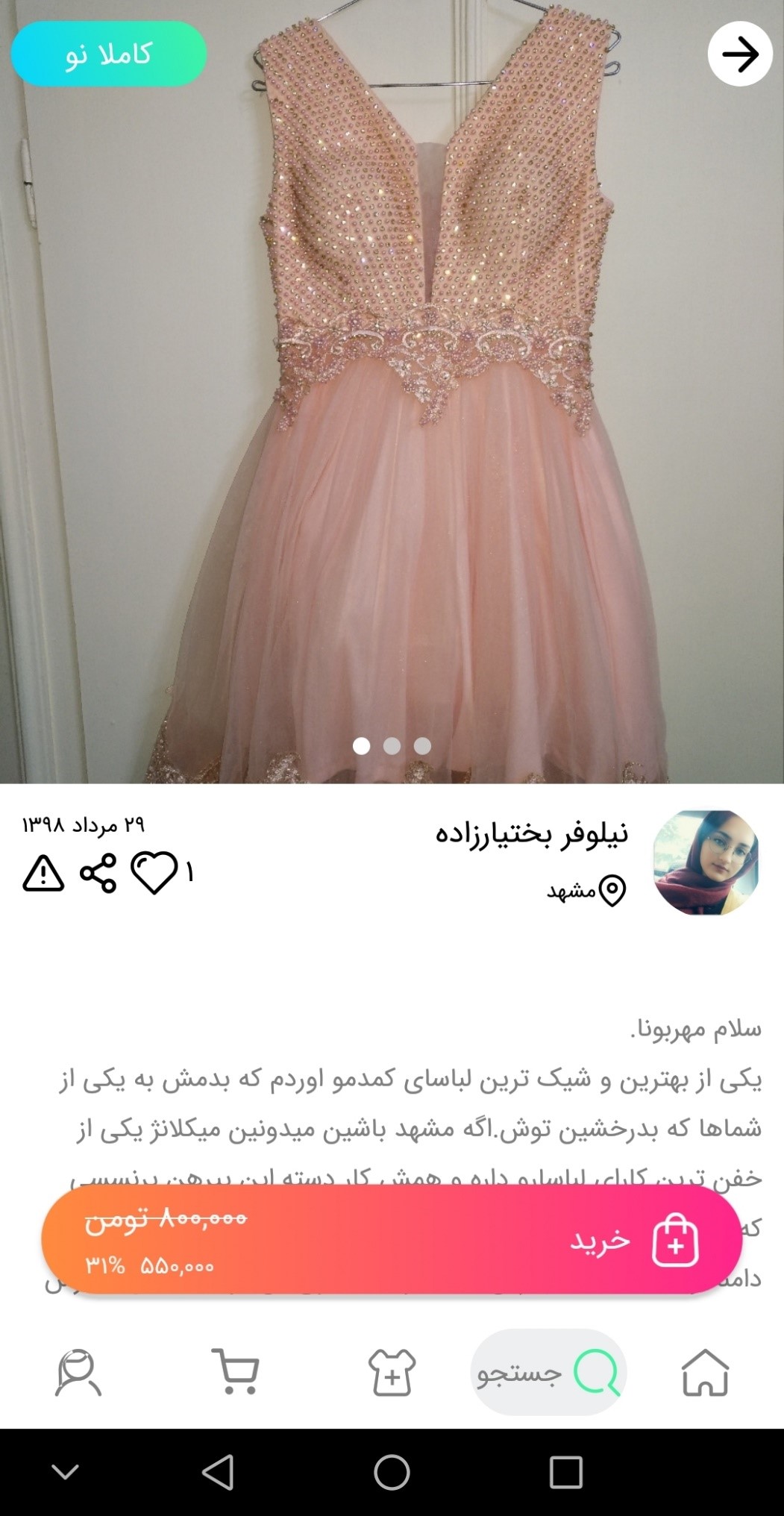Go back using the arrow button

pos(739,54)
